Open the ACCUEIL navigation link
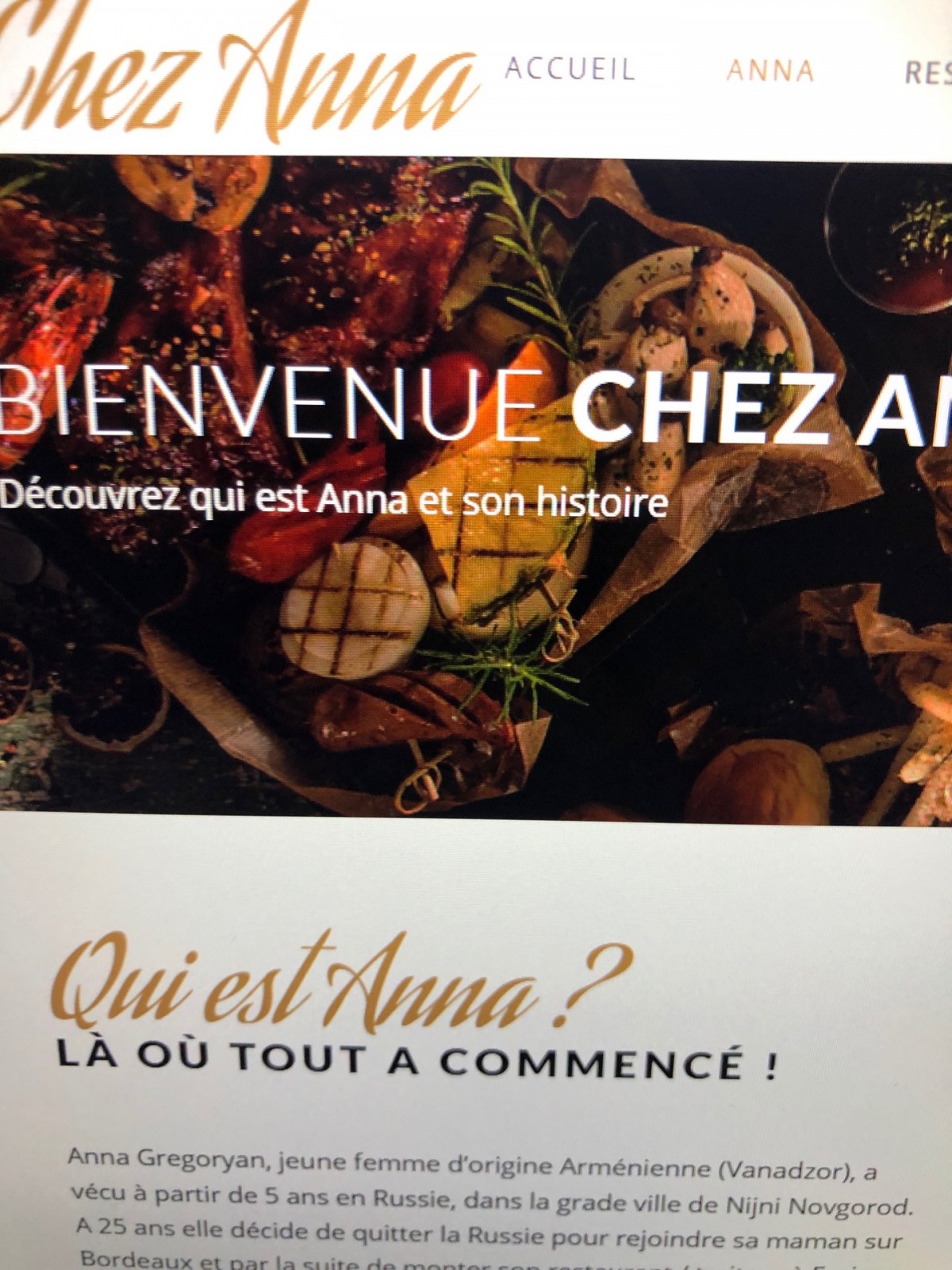 tap(570, 69)
